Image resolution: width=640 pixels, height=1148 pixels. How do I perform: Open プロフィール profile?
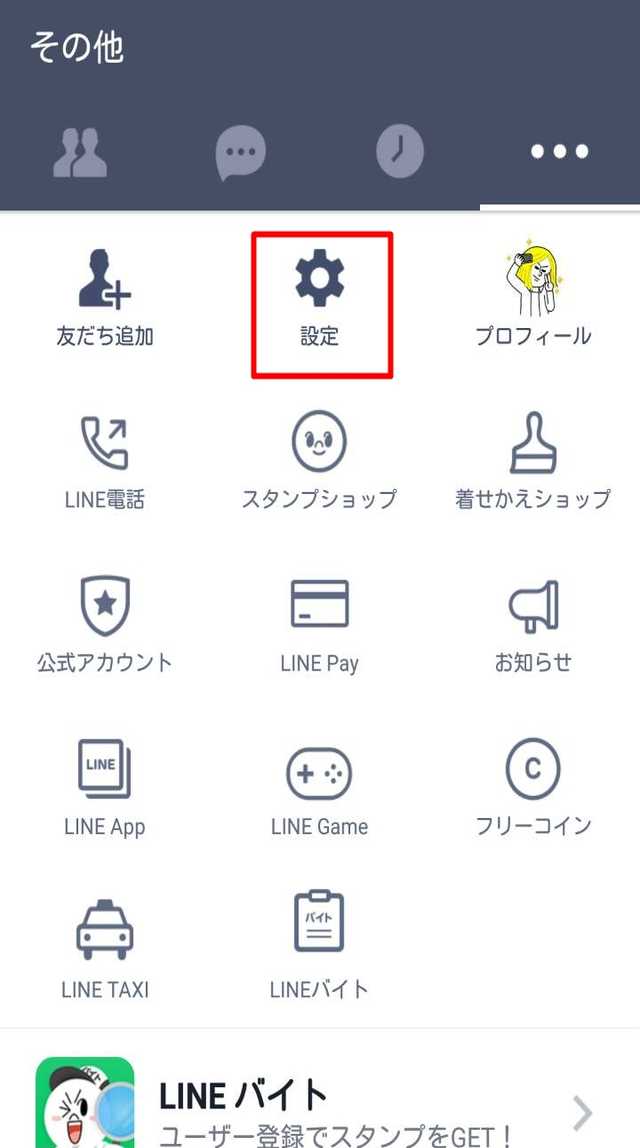(533, 300)
